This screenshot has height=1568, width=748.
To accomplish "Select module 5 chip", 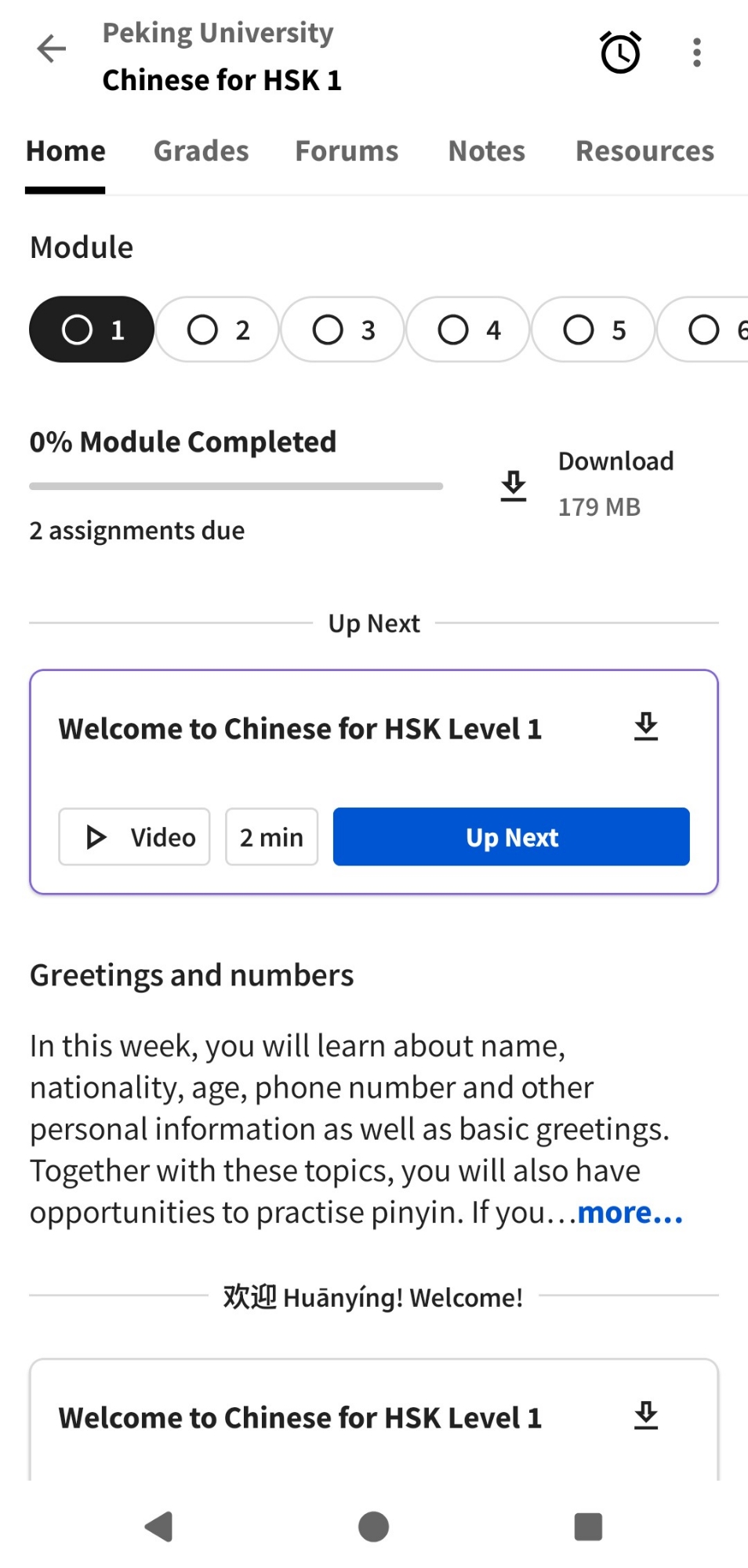I will coord(594,330).
